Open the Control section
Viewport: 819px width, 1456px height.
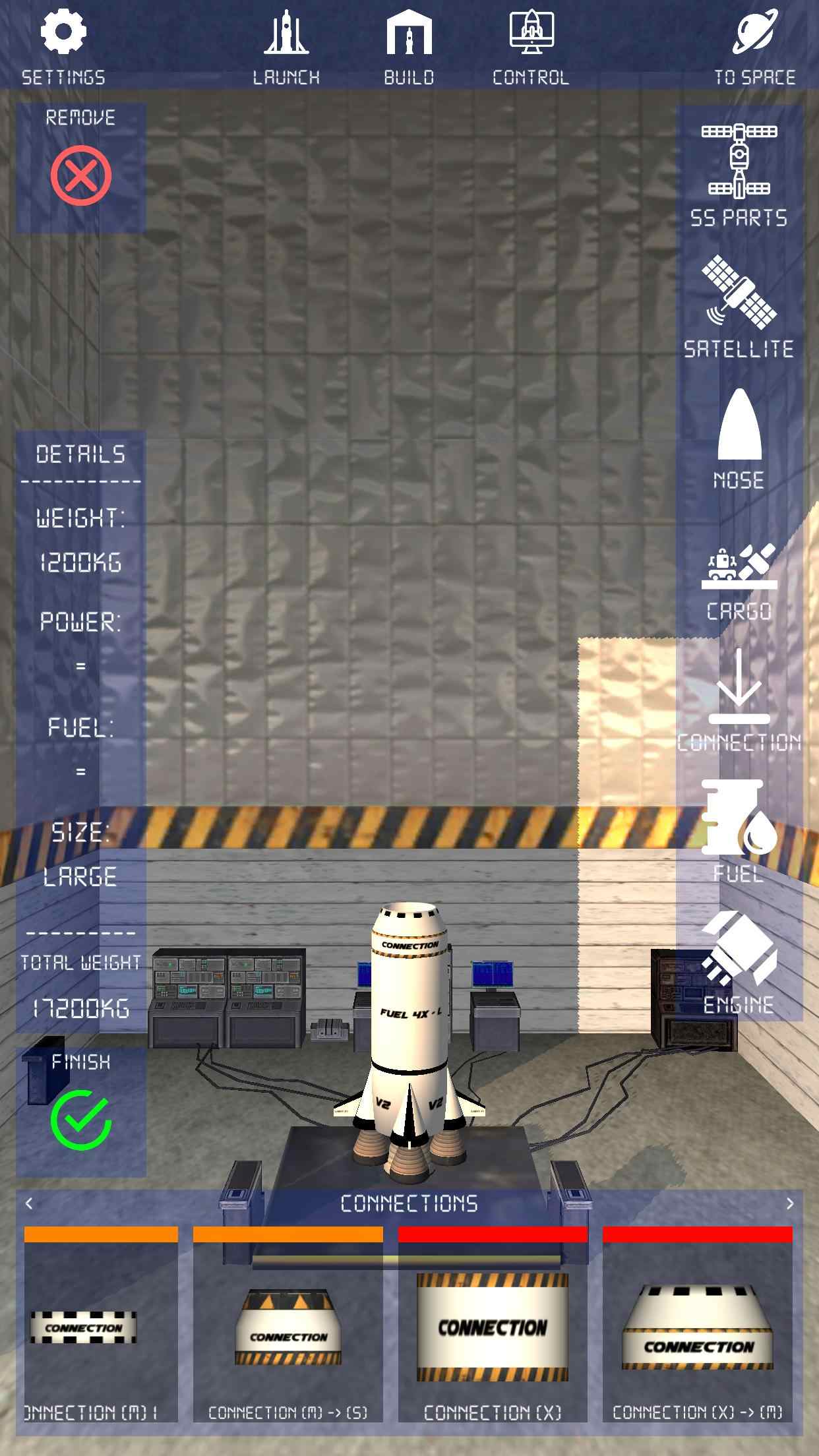click(531, 46)
